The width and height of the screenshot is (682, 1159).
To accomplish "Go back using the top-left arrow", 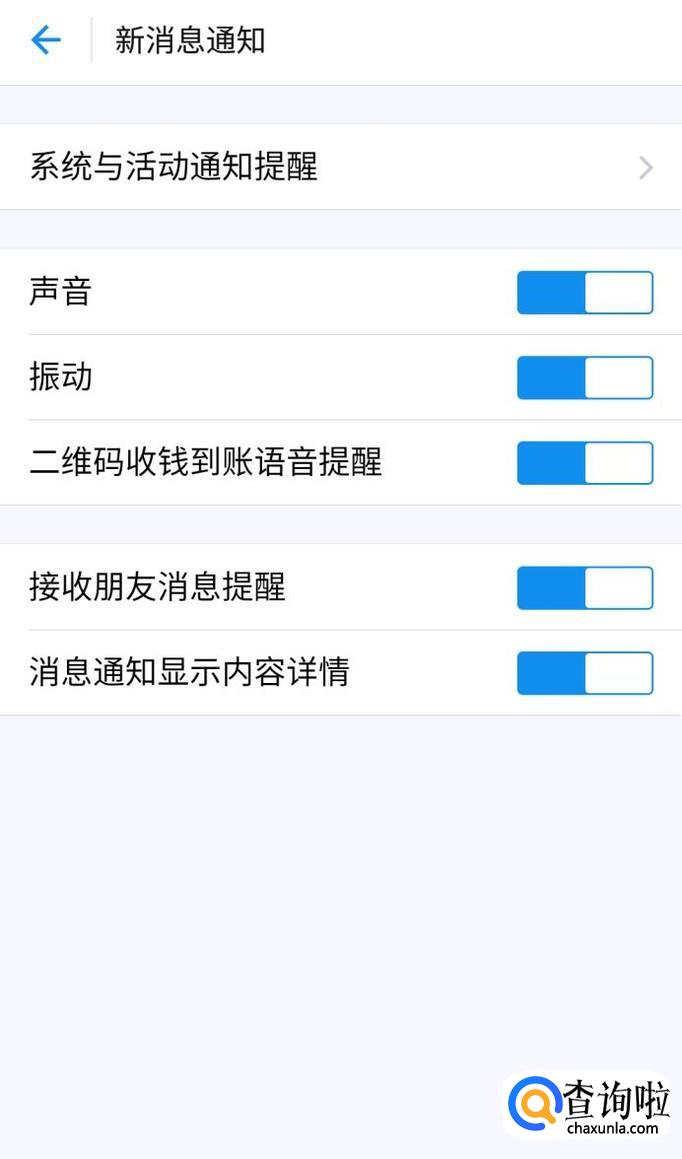I will click(x=46, y=40).
